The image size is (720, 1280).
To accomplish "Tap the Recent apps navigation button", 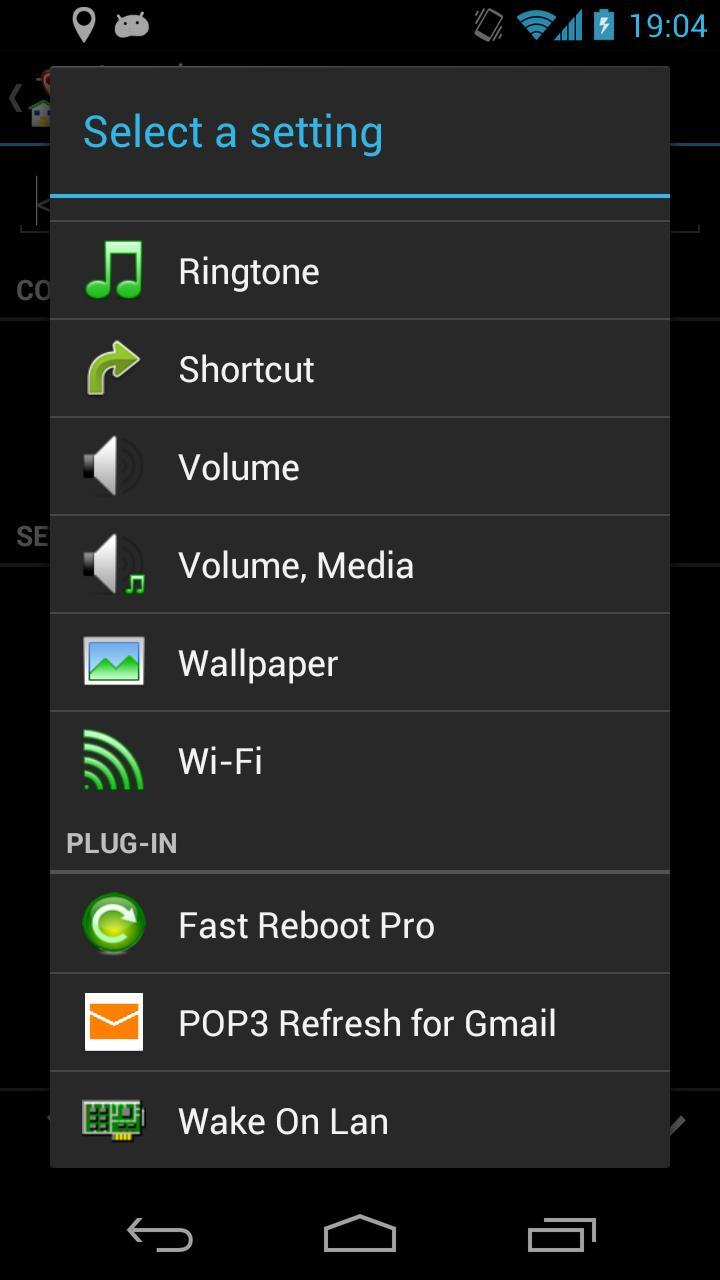I will point(560,1235).
